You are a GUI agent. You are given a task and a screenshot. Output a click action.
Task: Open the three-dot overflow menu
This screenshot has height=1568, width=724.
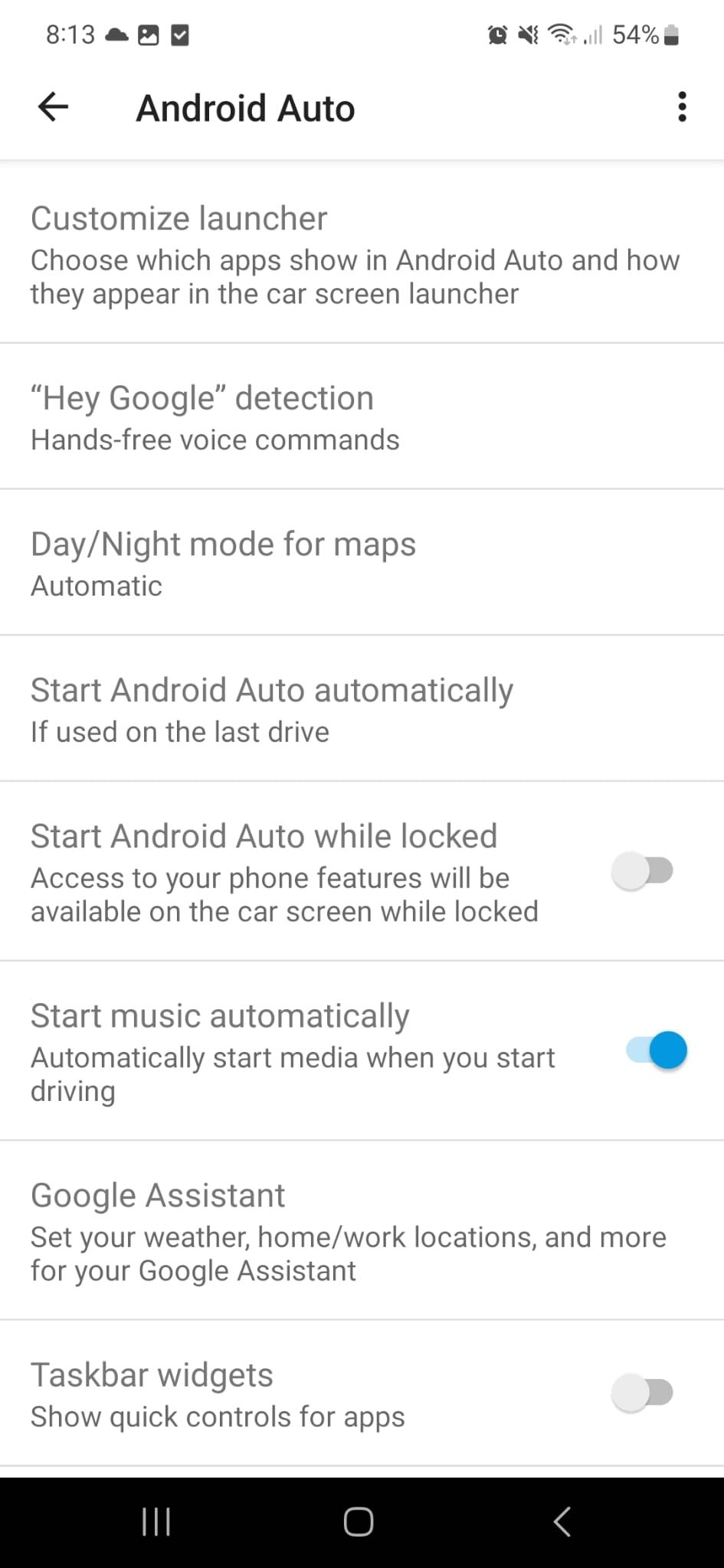682,107
